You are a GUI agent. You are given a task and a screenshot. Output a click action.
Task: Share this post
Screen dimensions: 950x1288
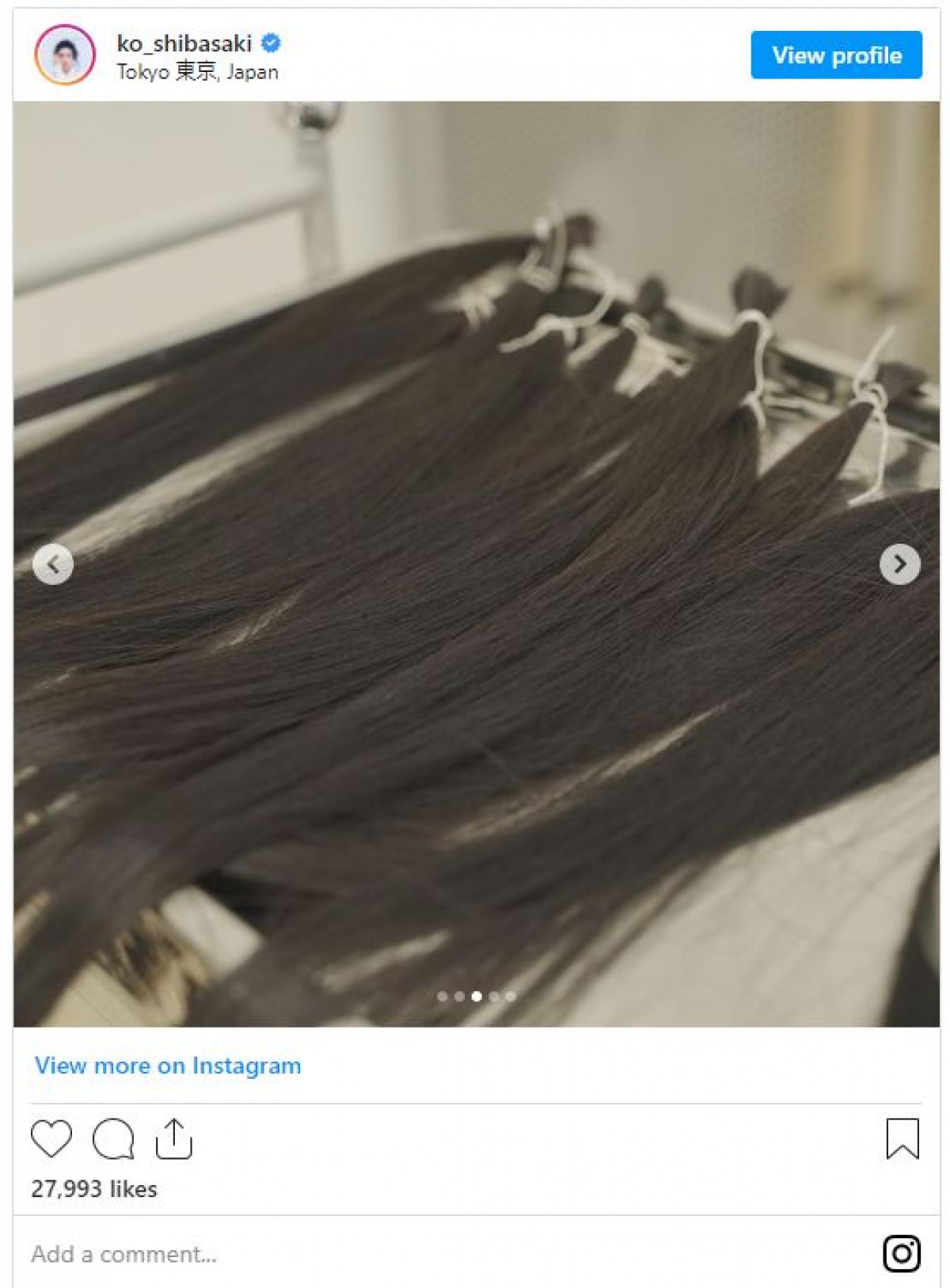(x=173, y=1139)
